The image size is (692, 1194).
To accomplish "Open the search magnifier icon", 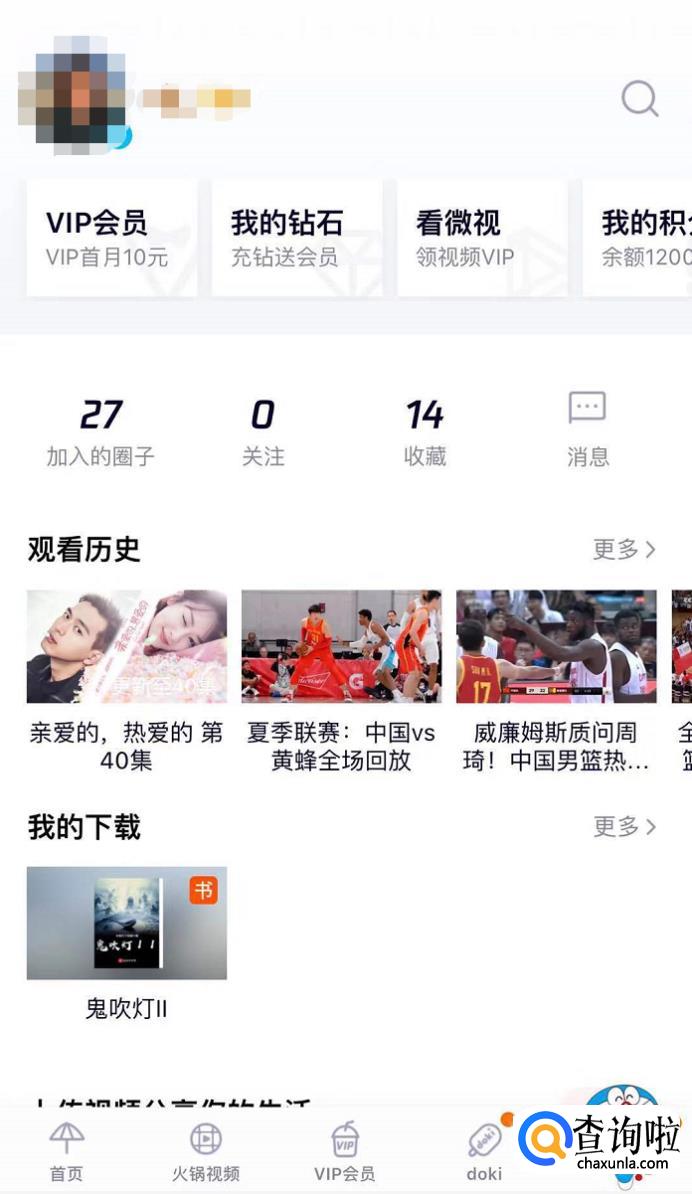I will pos(639,99).
